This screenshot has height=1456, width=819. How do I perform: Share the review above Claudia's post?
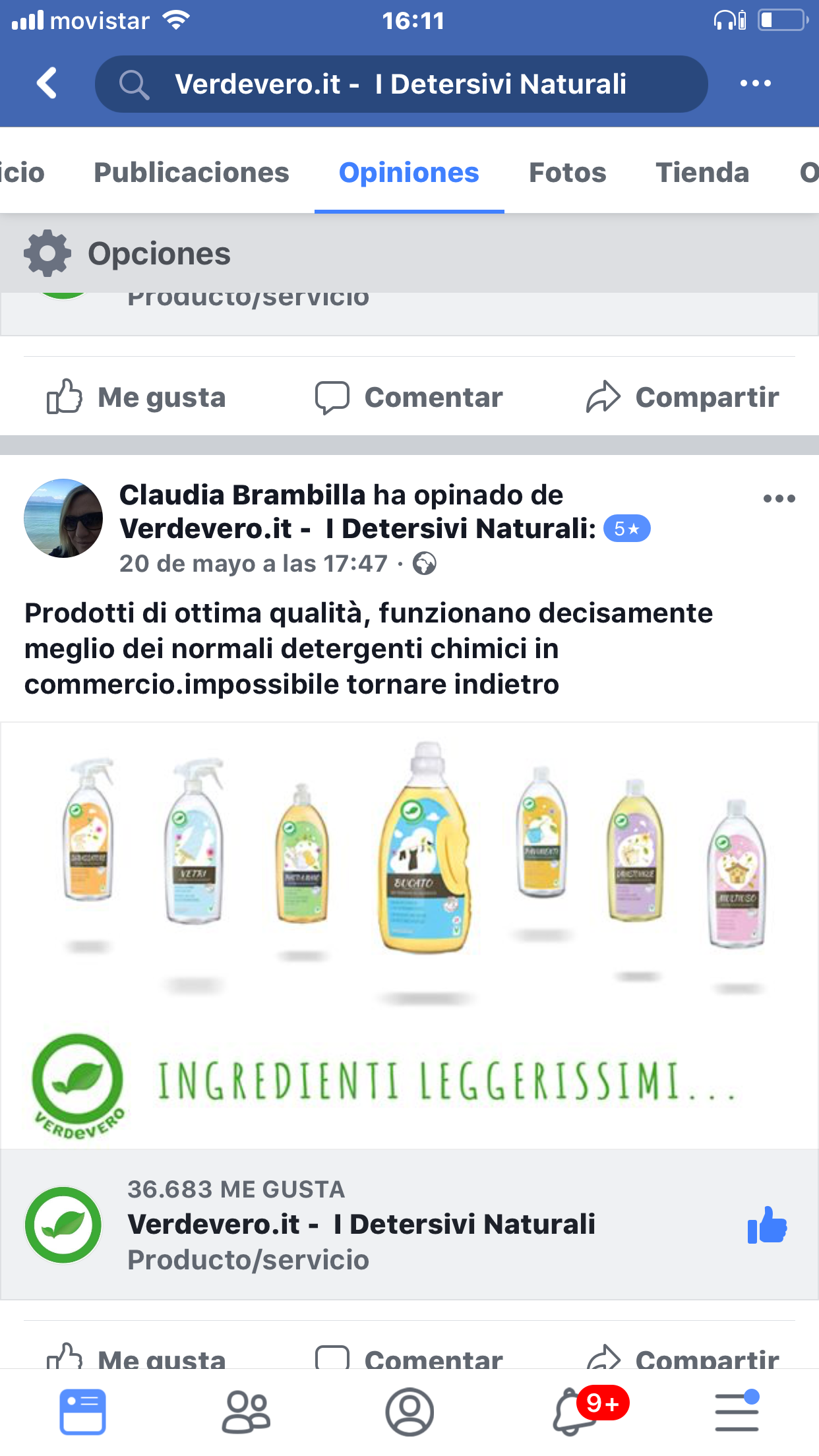pyautogui.click(x=682, y=398)
